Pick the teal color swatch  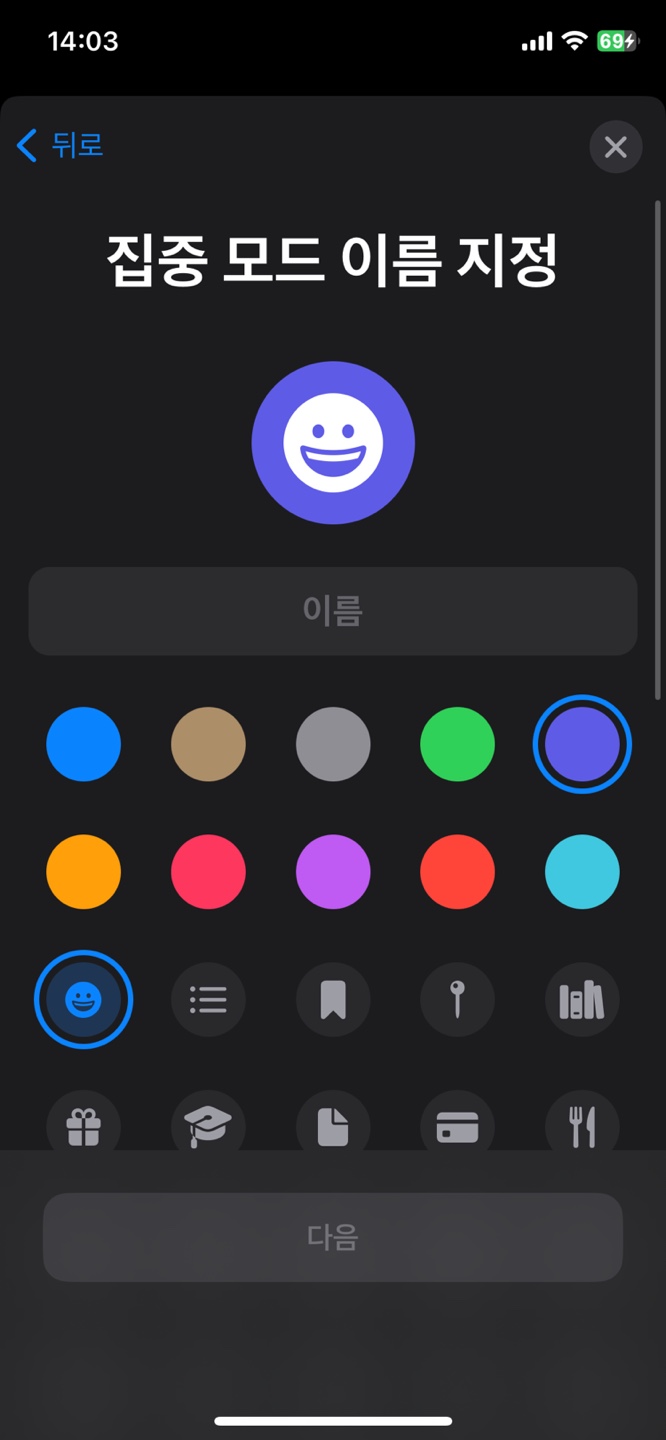pyautogui.click(x=582, y=872)
